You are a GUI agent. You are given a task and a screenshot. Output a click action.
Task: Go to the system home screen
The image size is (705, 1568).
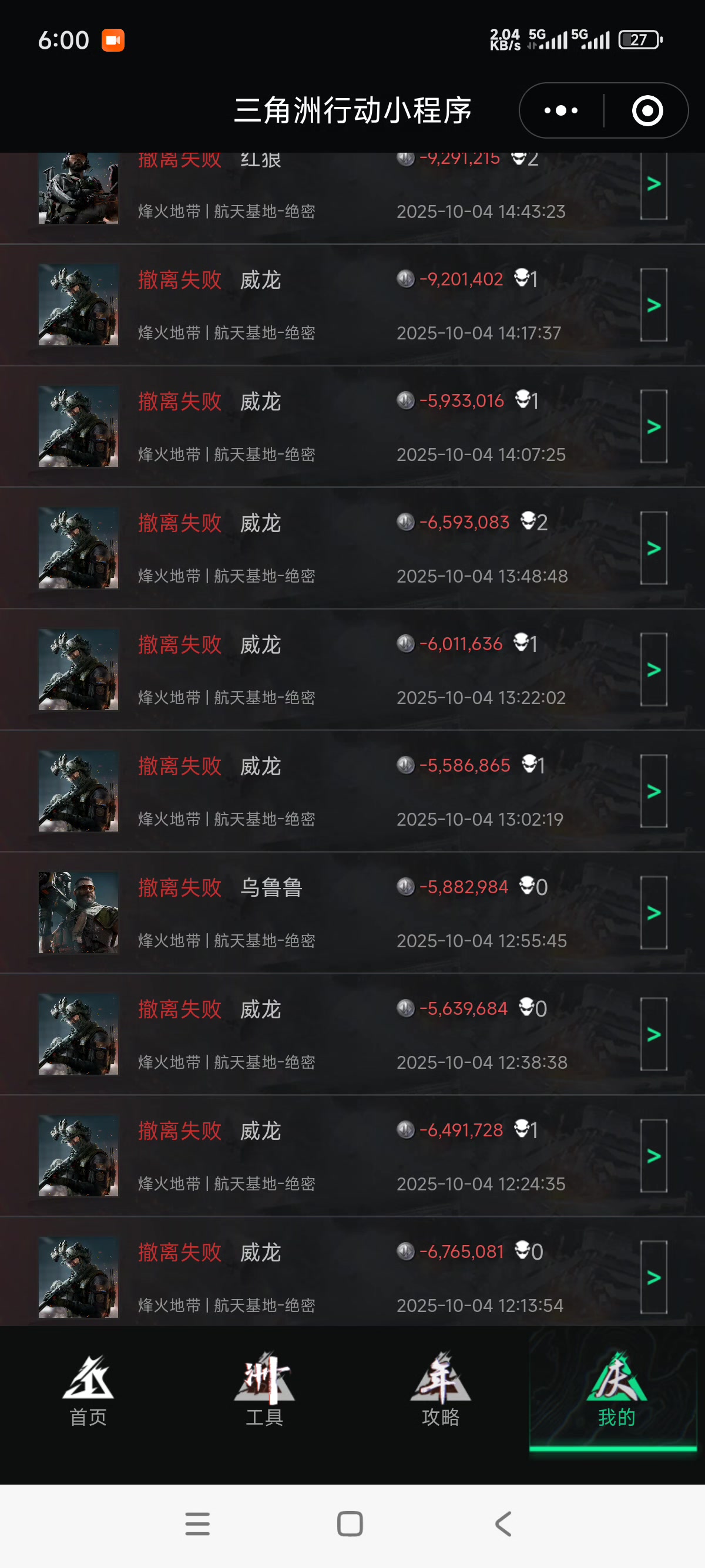[x=350, y=1523]
